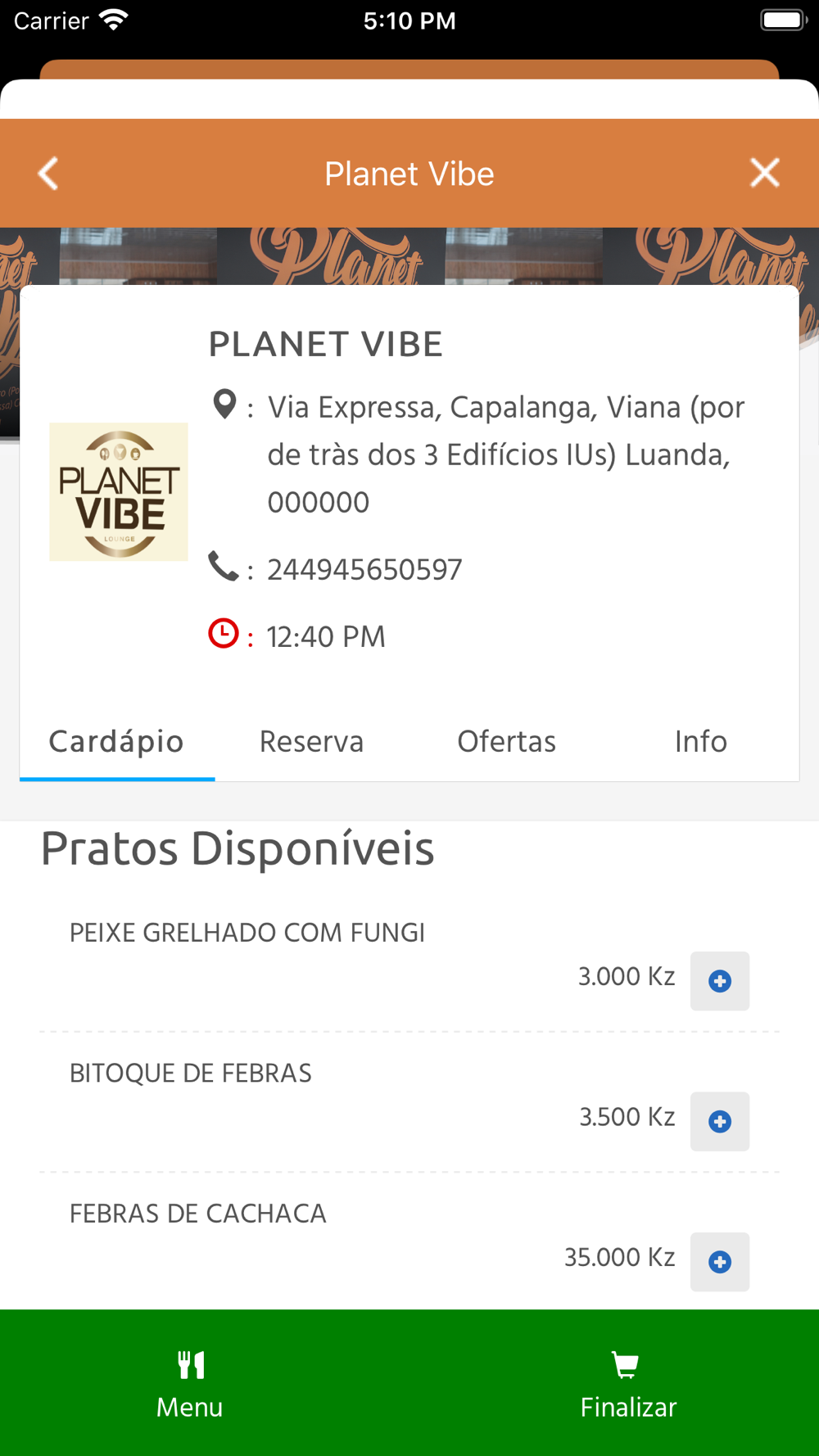Add Peixe Grelhado com Fungi to order

click(720, 981)
